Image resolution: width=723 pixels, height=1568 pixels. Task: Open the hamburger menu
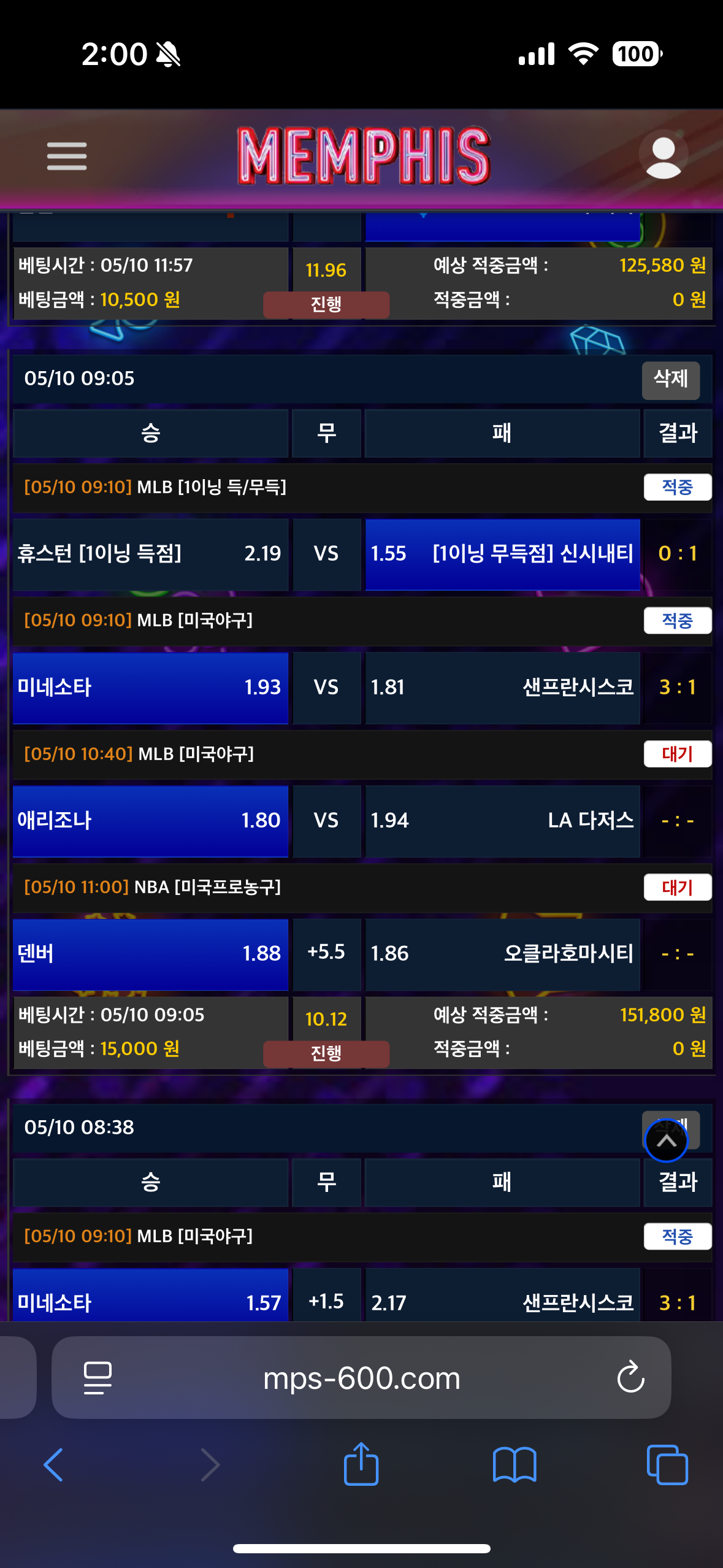point(67,156)
